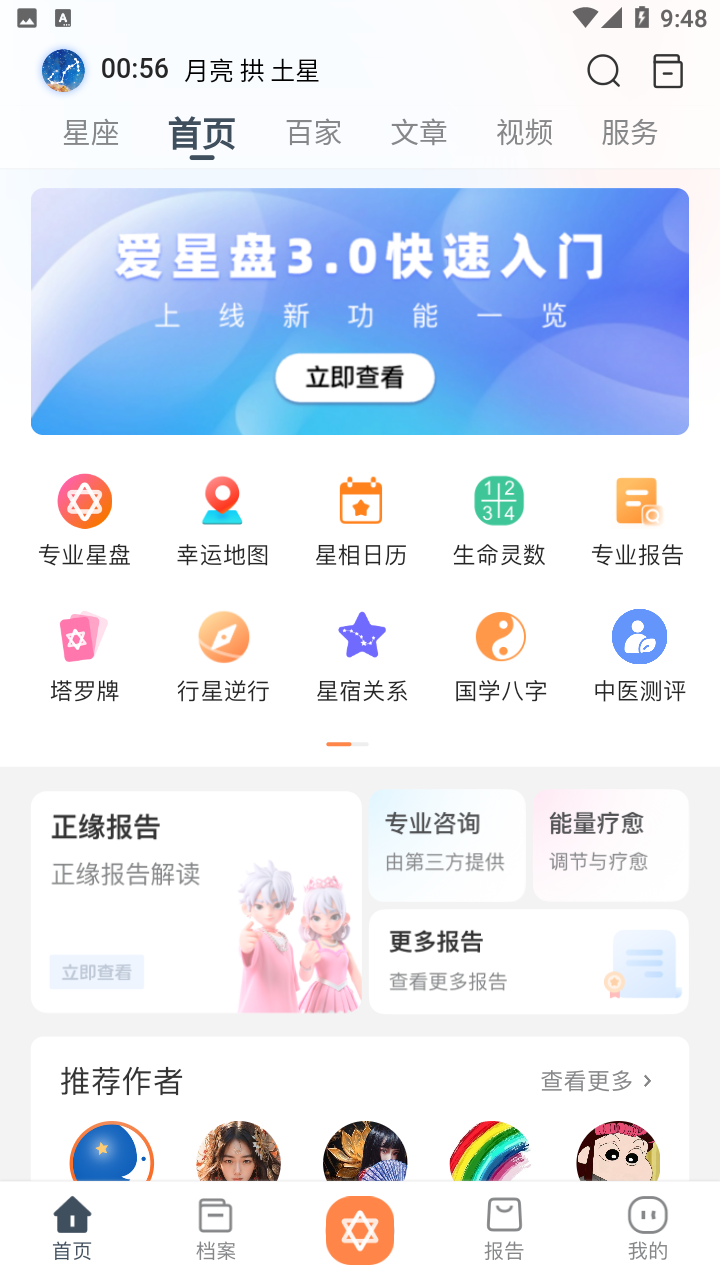Switch to the 星座 tab

coord(91,133)
